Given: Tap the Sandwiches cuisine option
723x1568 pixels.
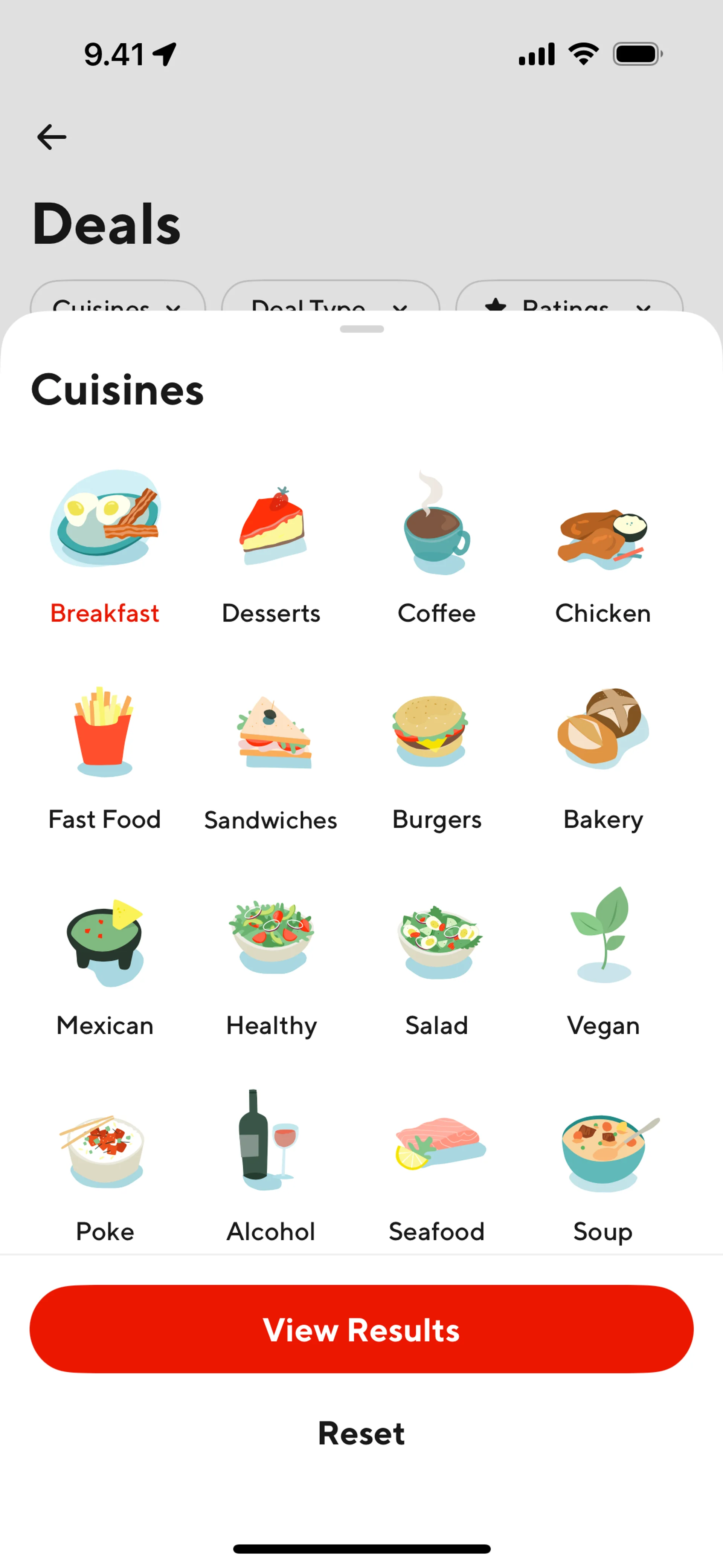Looking at the screenshot, I should point(271,755).
